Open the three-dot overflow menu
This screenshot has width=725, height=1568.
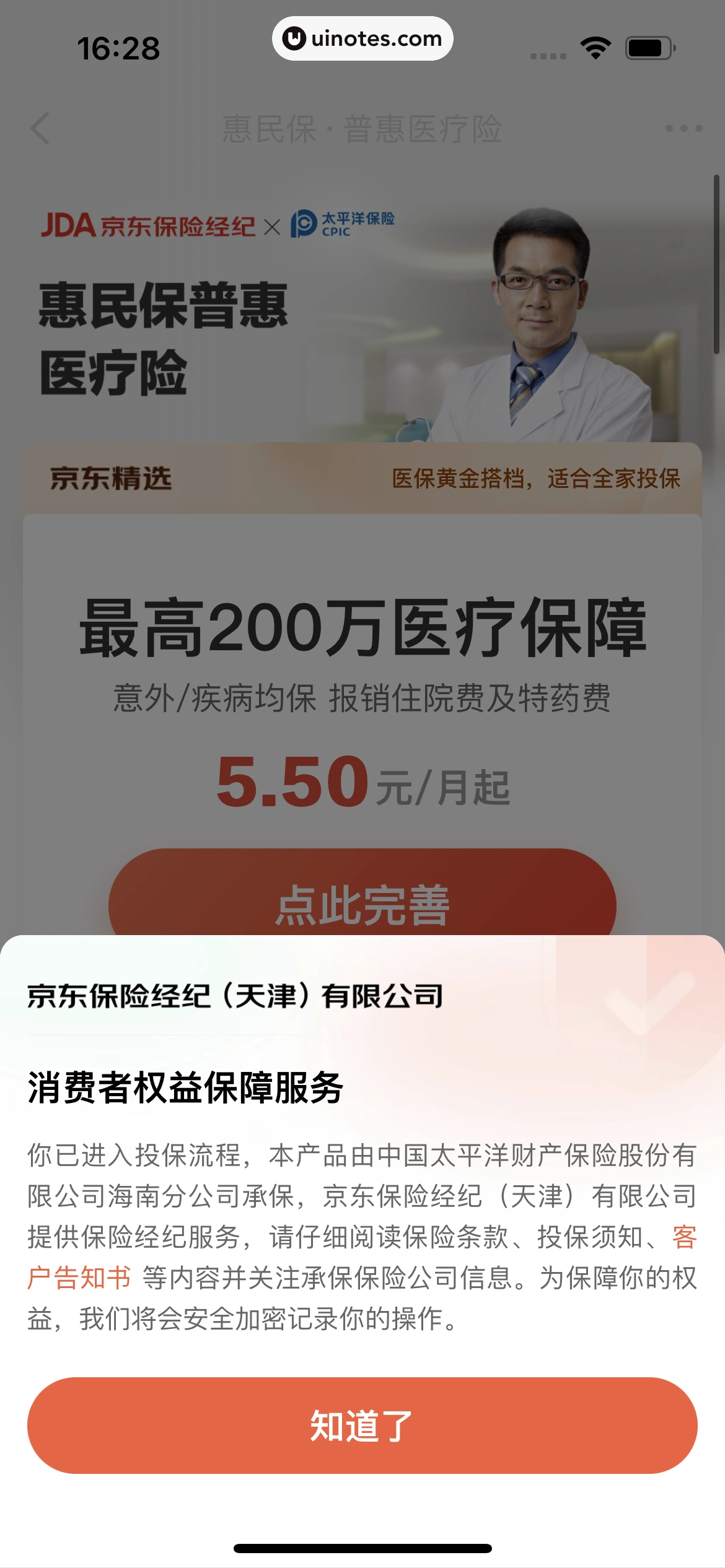click(x=683, y=129)
